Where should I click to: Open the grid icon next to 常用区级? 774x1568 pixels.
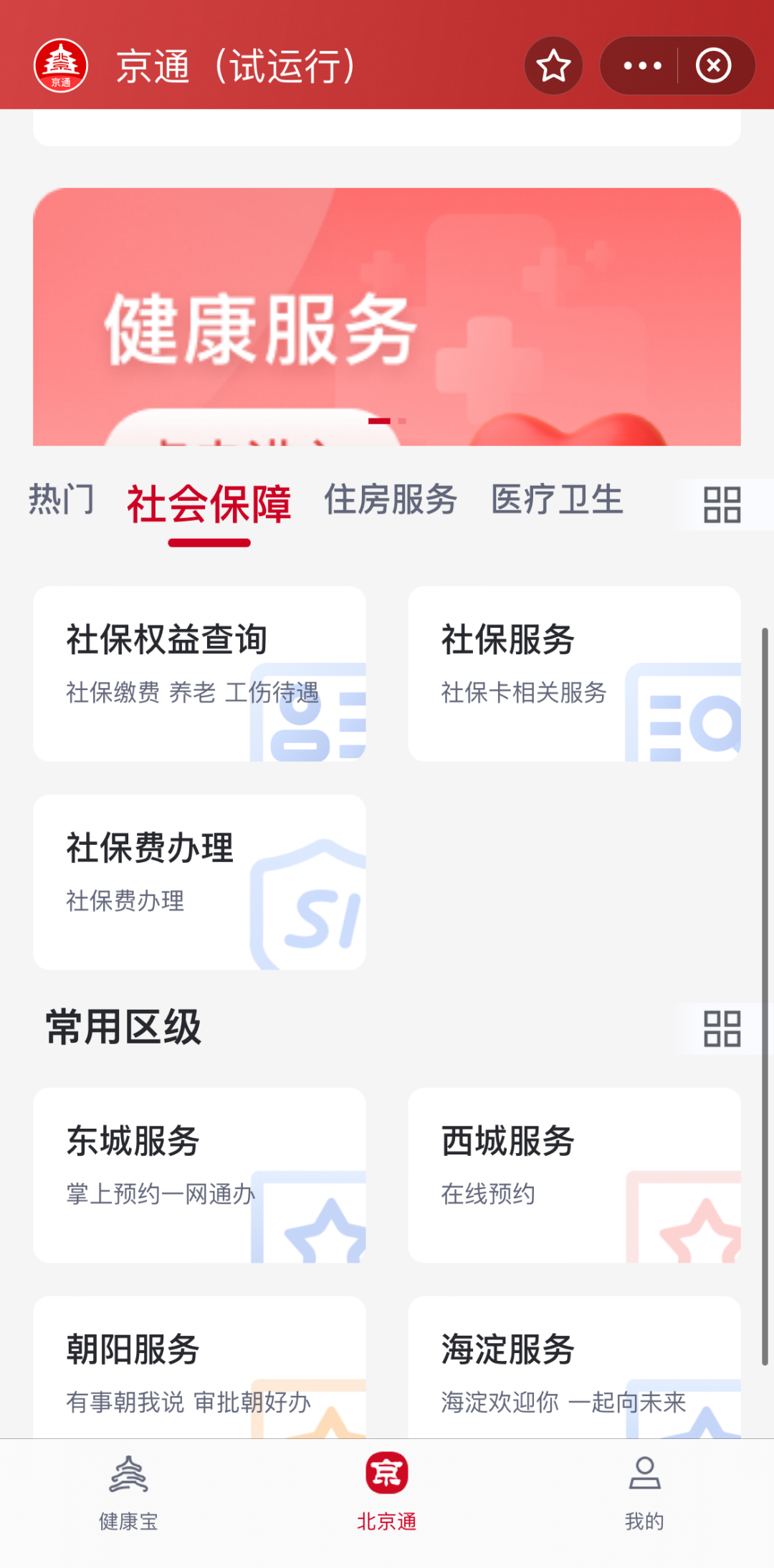(724, 1030)
